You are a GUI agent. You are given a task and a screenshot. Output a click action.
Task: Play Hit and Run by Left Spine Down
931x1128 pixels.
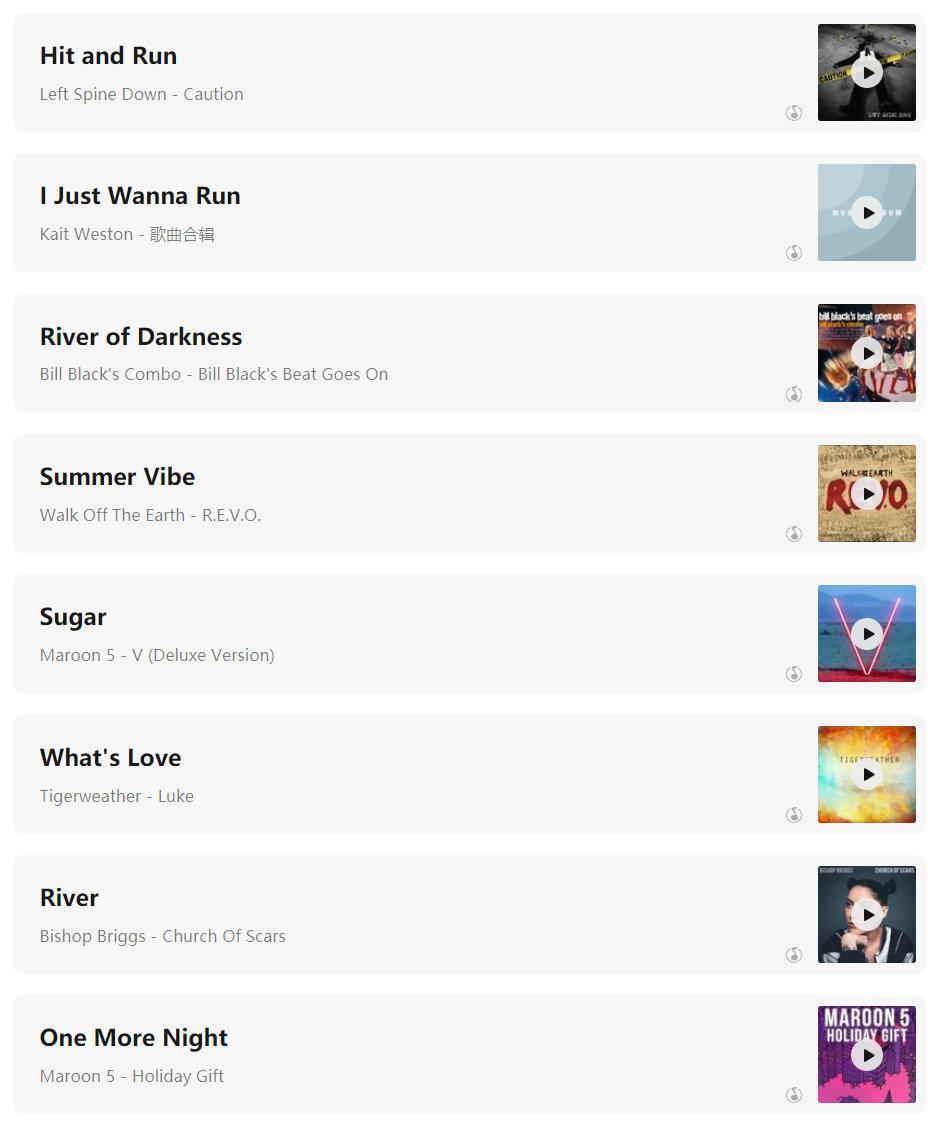[866, 73]
